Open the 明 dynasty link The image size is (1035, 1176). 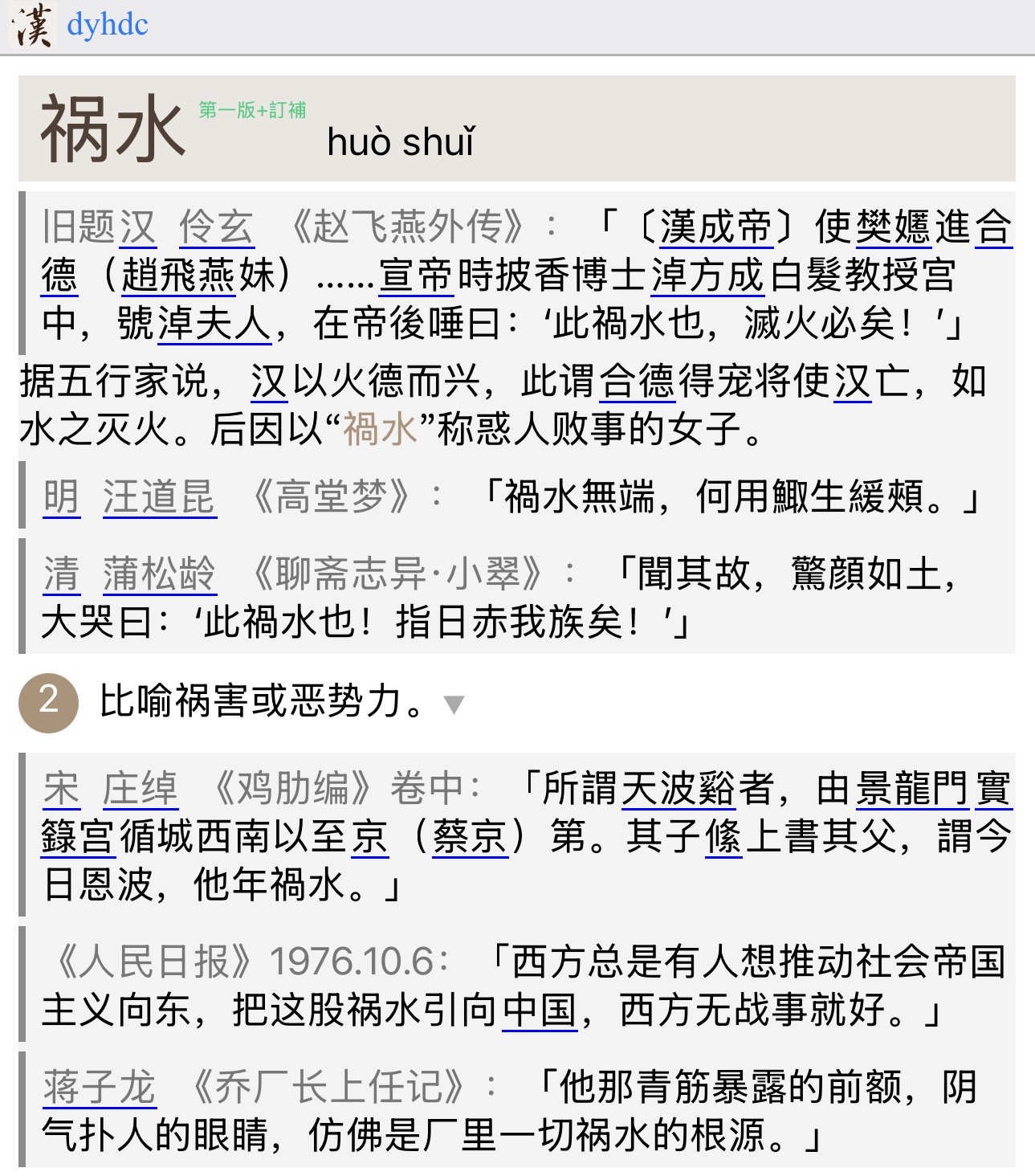[x=61, y=497]
